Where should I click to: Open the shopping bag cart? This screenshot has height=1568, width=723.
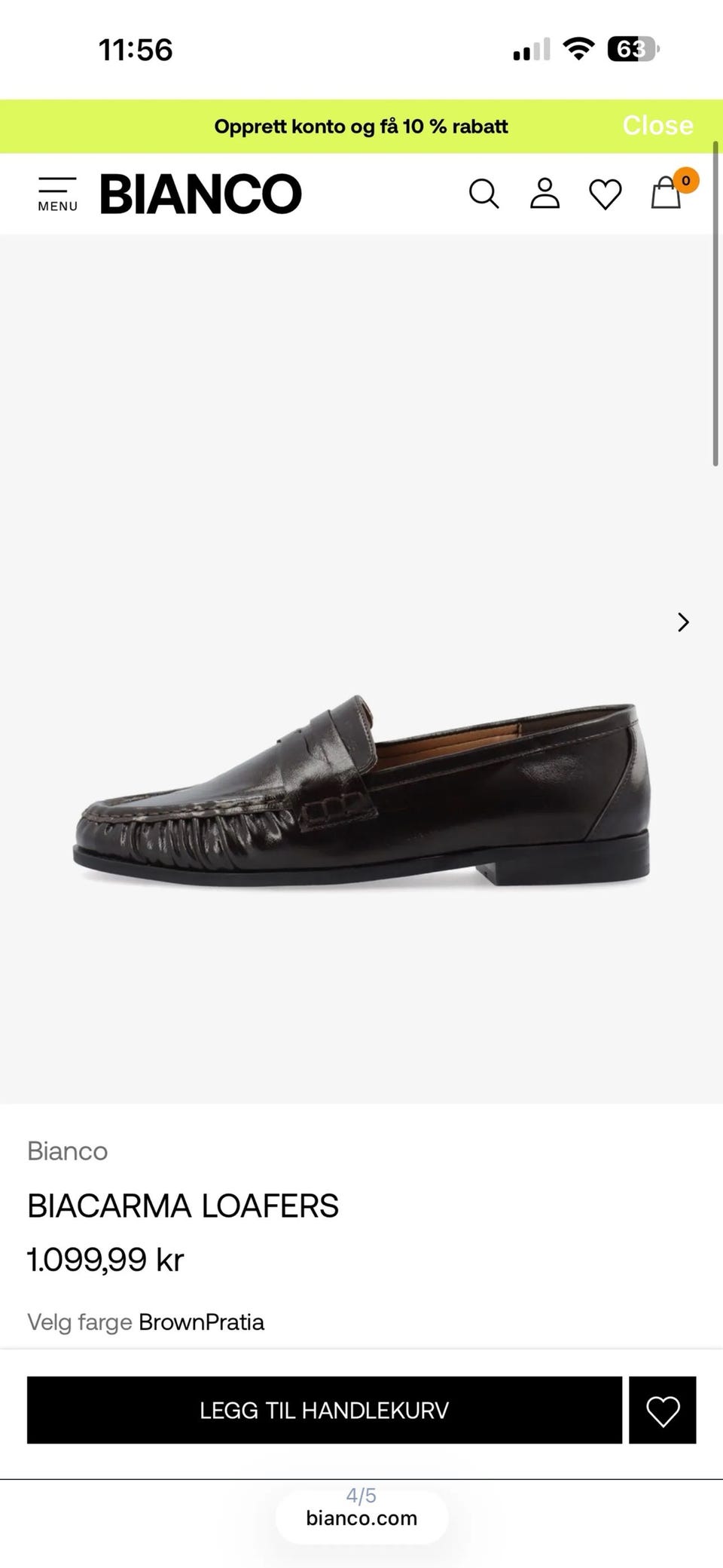tap(668, 191)
